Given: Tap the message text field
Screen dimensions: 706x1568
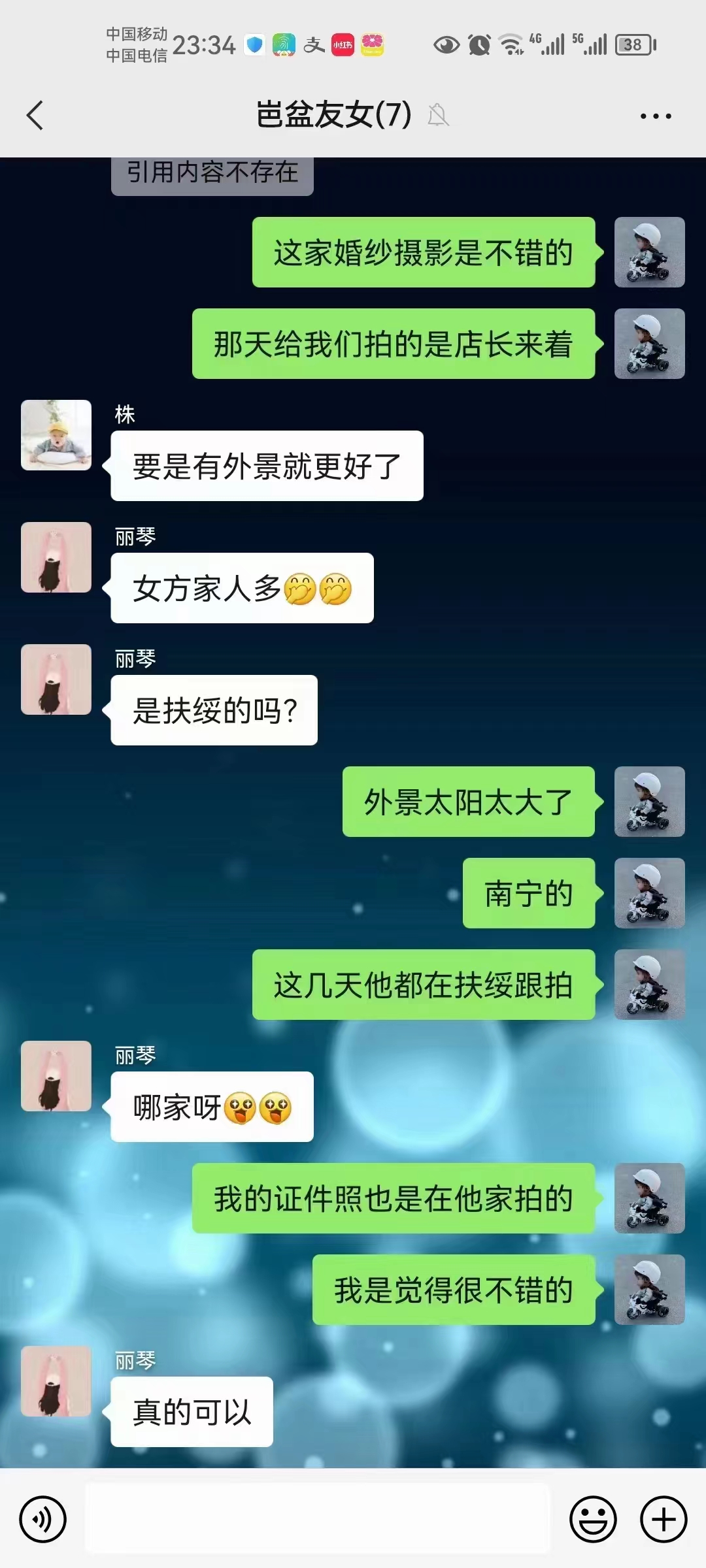Looking at the screenshot, I should click(318, 1518).
